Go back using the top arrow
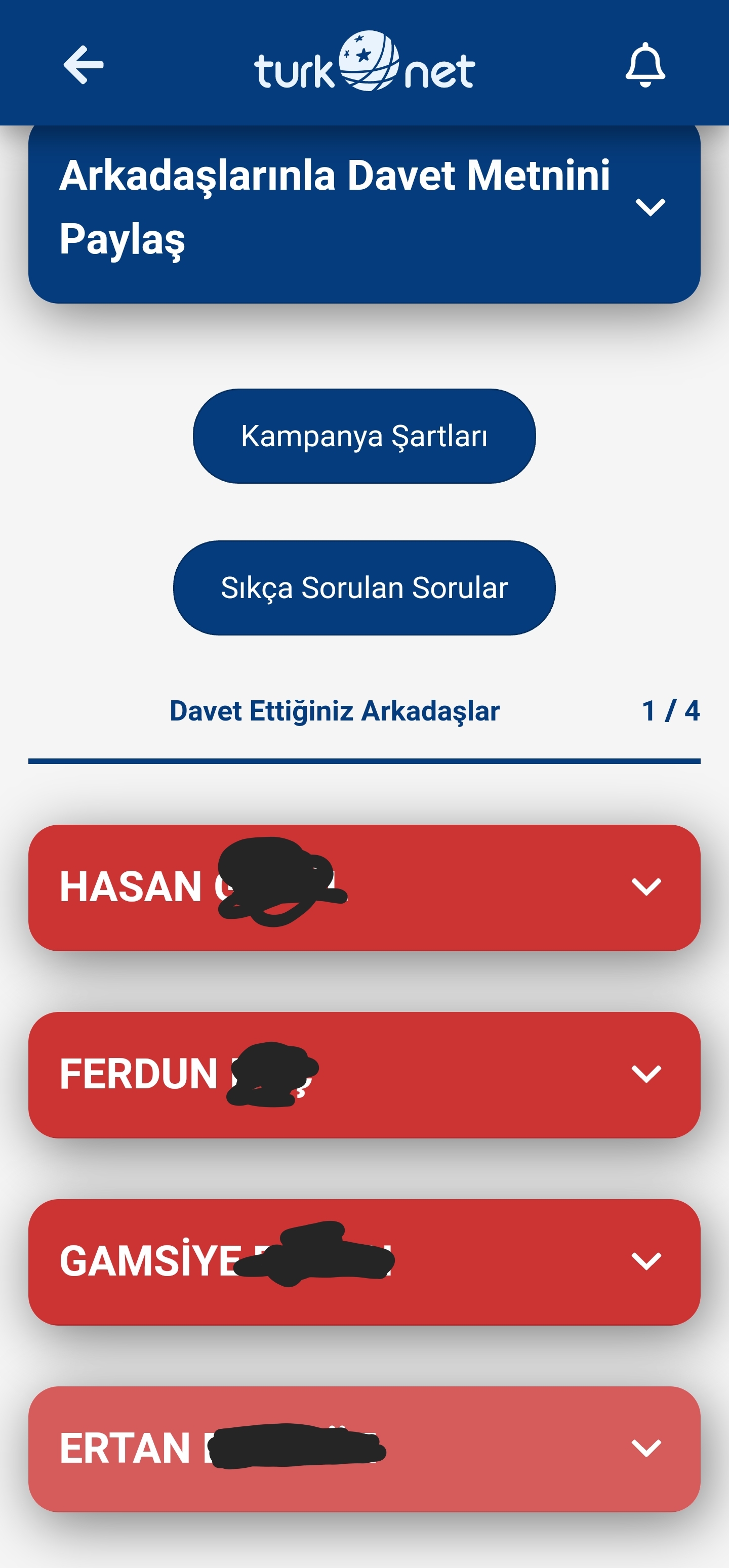The width and height of the screenshot is (729, 1568). coord(84,65)
